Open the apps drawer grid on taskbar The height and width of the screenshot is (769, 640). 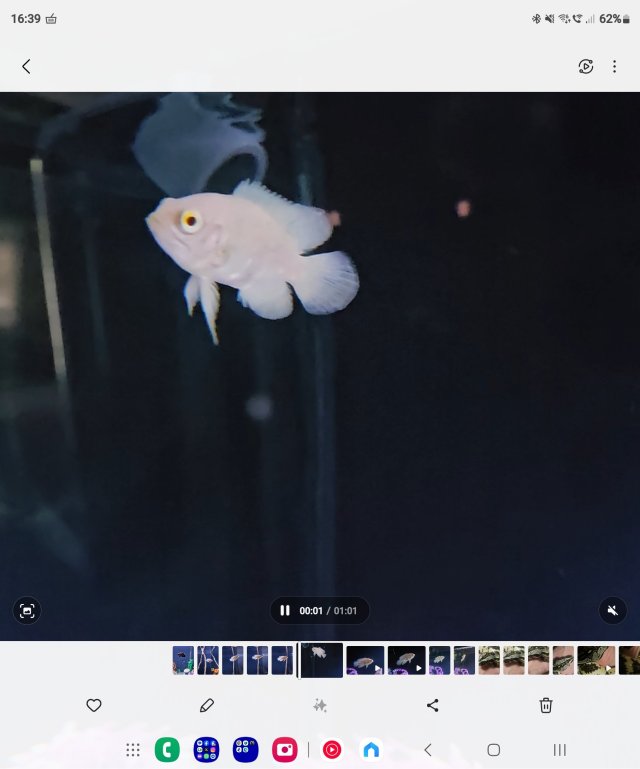133,750
